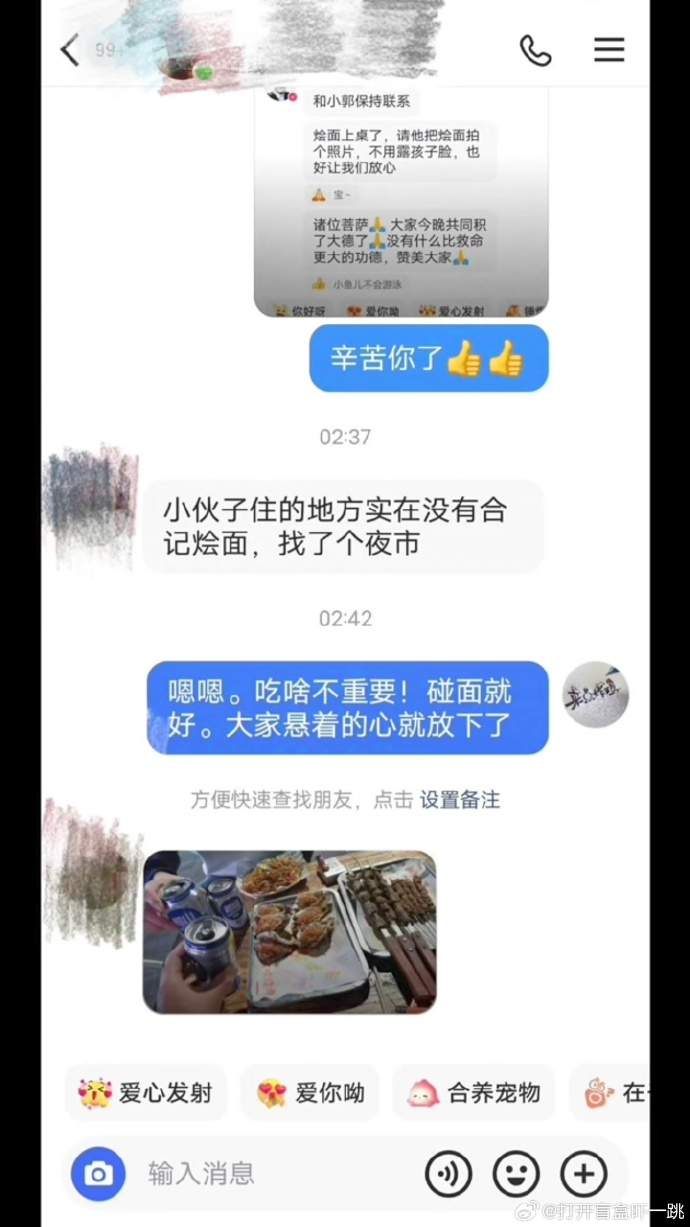This screenshot has width=690, height=1227.
Task: Select the 爱你呦 chip
Action: click(x=310, y=1092)
